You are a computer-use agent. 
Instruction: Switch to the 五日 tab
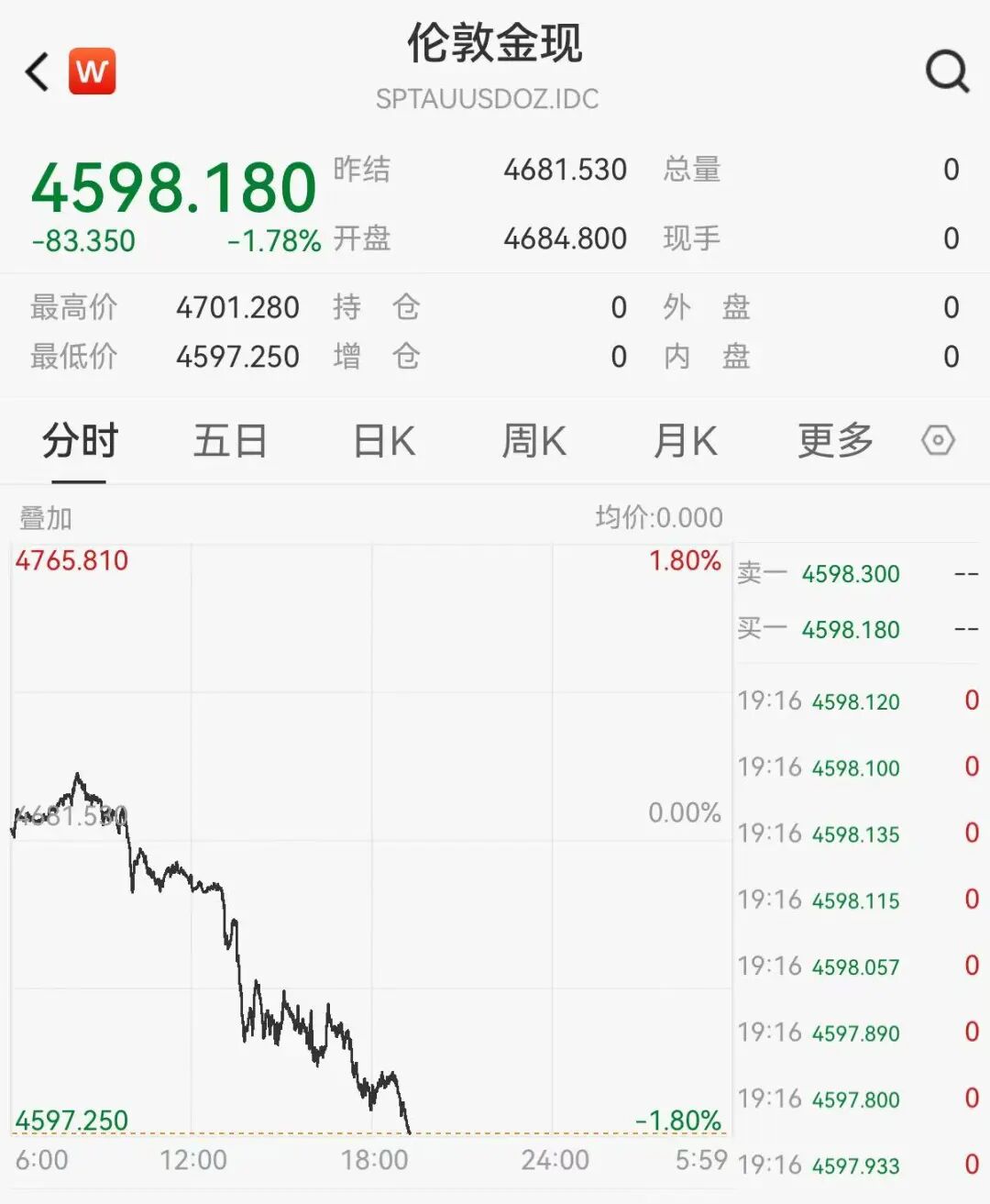tap(230, 441)
